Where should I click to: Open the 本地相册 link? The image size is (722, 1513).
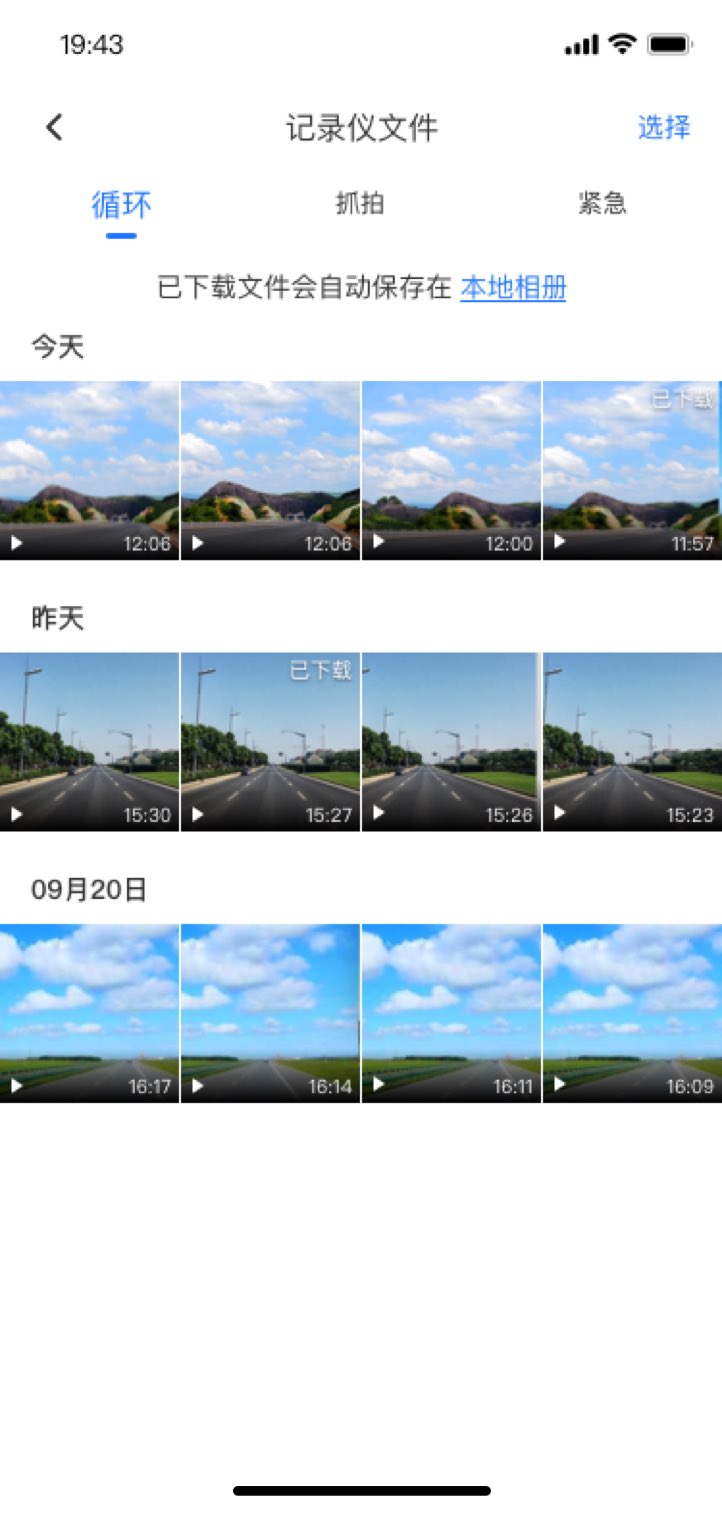point(513,289)
